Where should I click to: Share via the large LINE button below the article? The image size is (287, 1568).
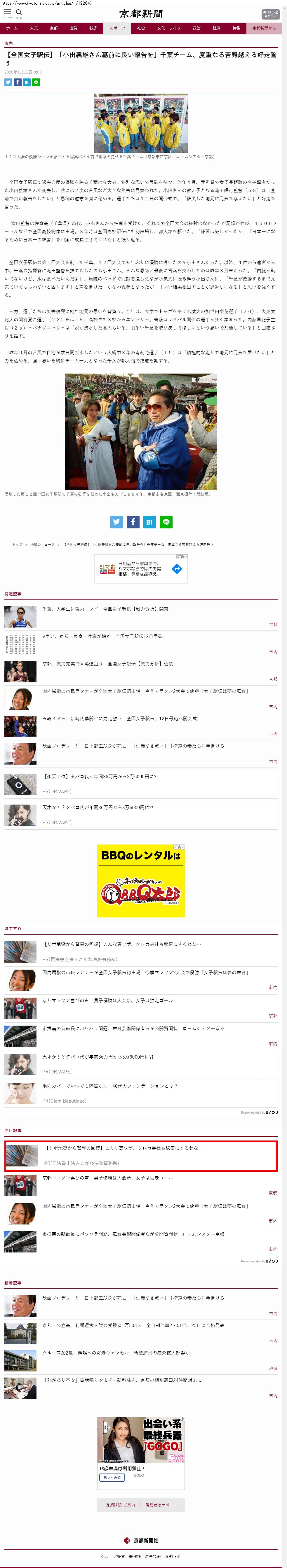pos(166,522)
